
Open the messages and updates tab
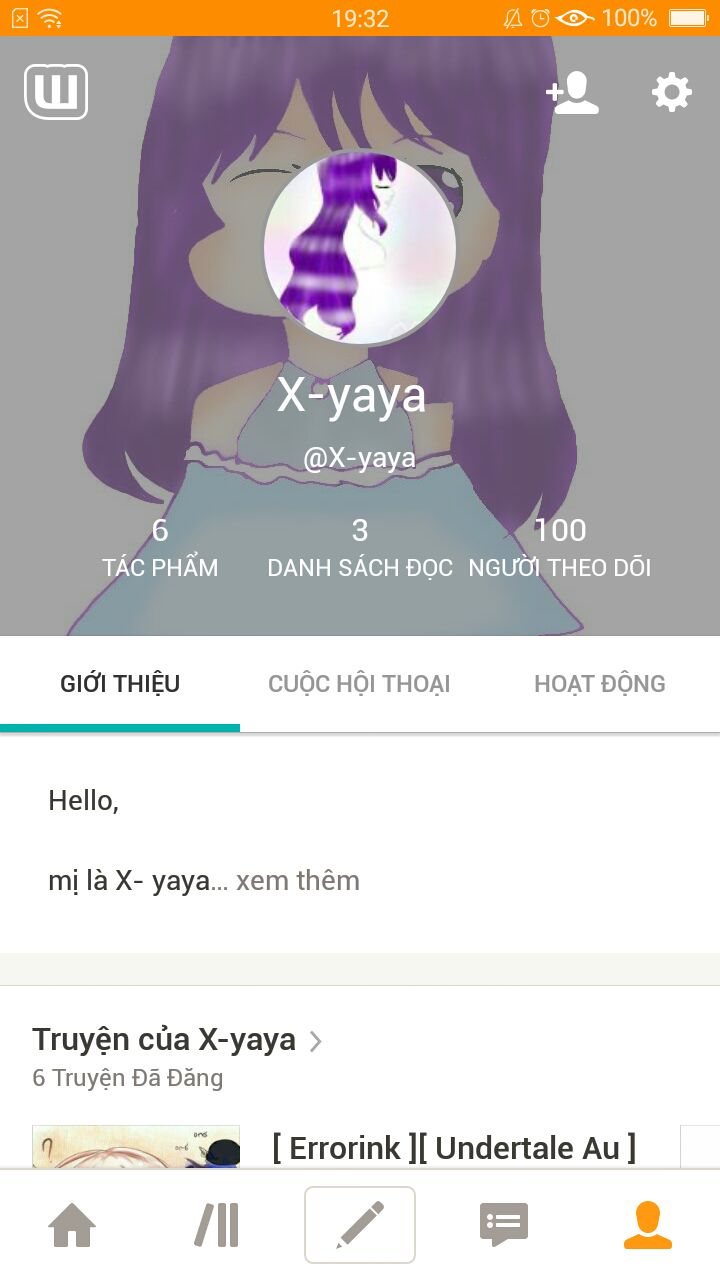(504, 1225)
